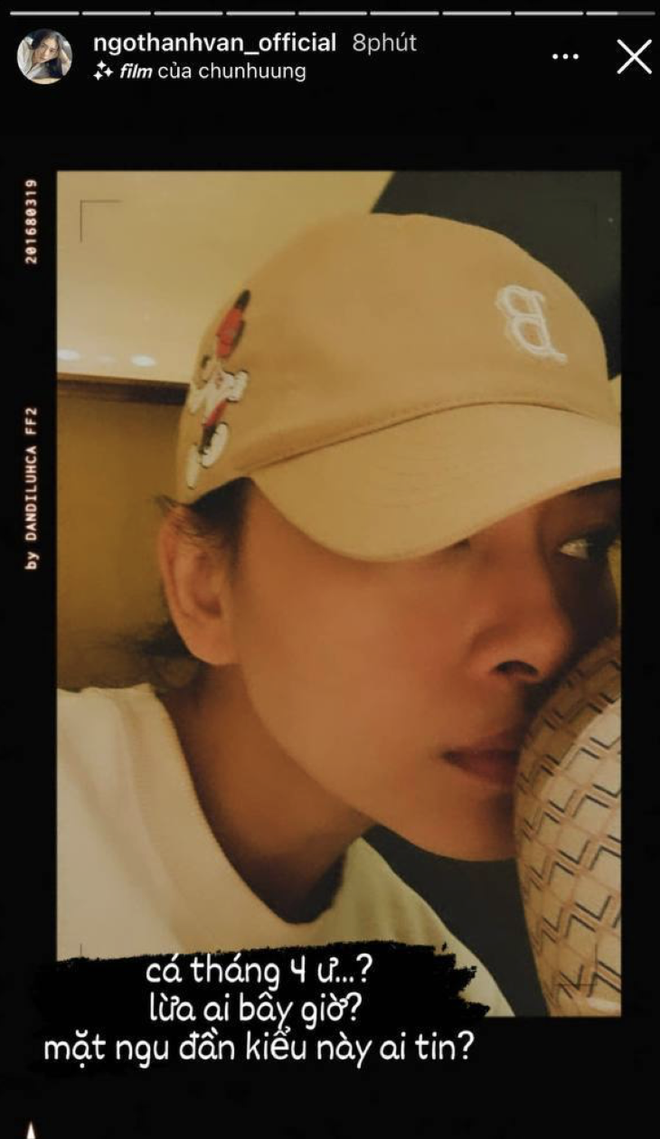Open the three-dot overflow menu
Viewport: 660px width, 1139px height.
(566, 57)
